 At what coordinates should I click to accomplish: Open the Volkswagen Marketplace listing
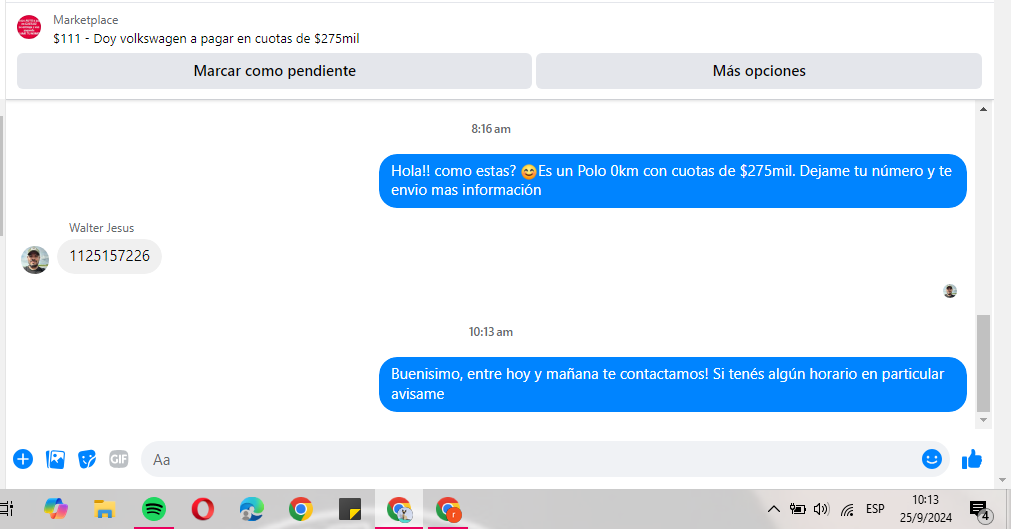coord(206,38)
